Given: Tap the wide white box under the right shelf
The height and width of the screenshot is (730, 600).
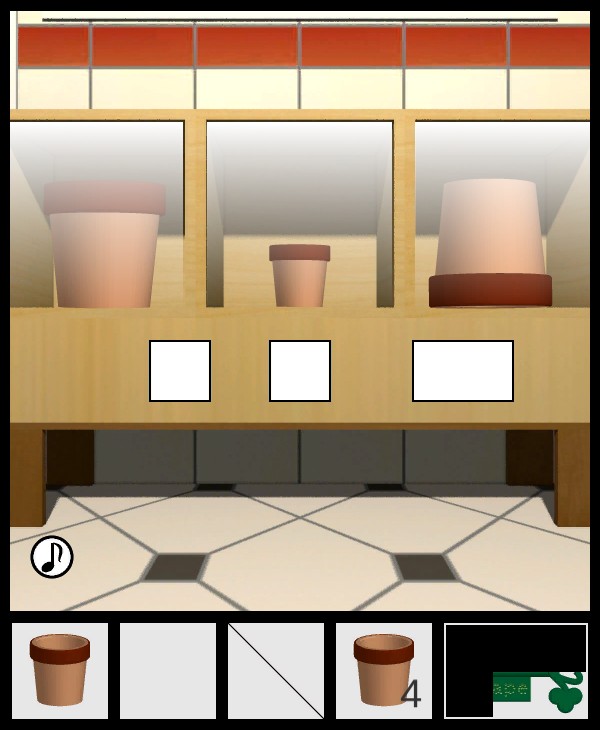Looking at the screenshot, I should (x=463, y=371).
